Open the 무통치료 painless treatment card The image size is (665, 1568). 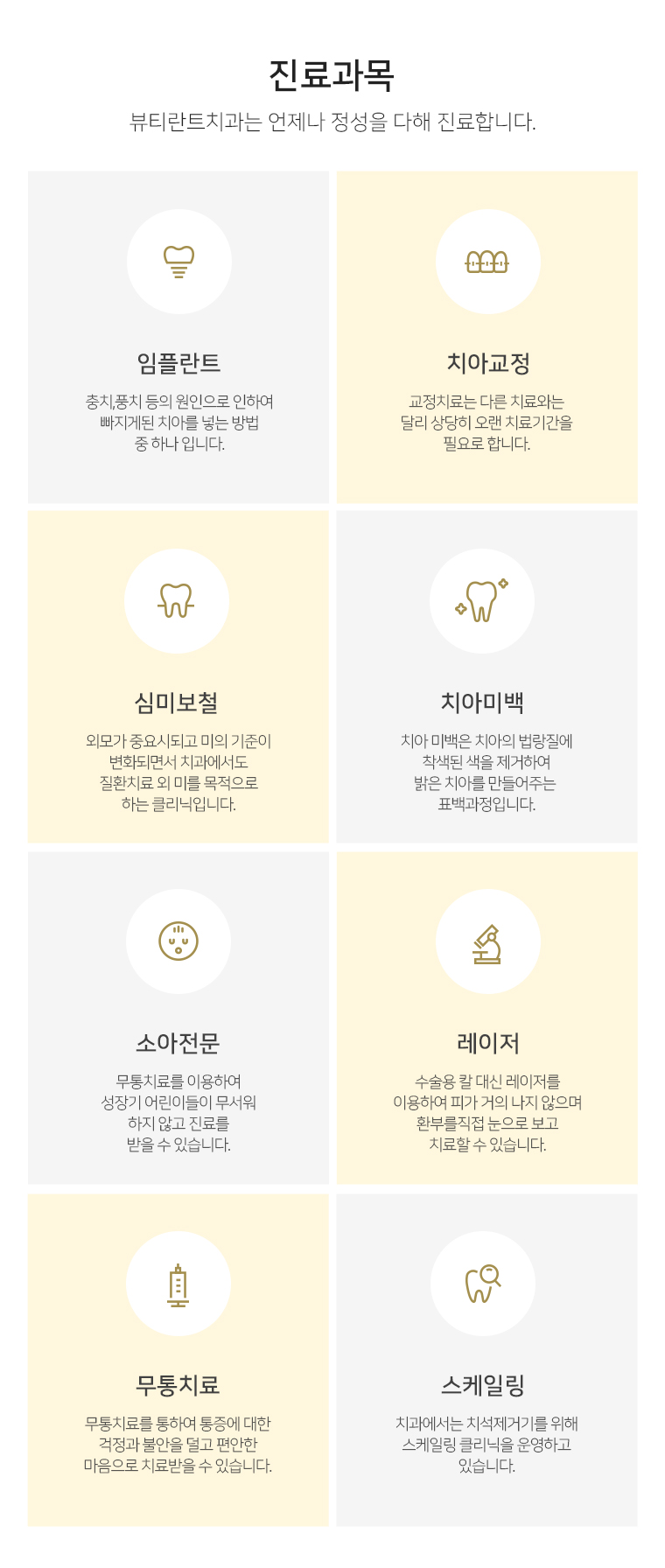(x=178, y=1360)
